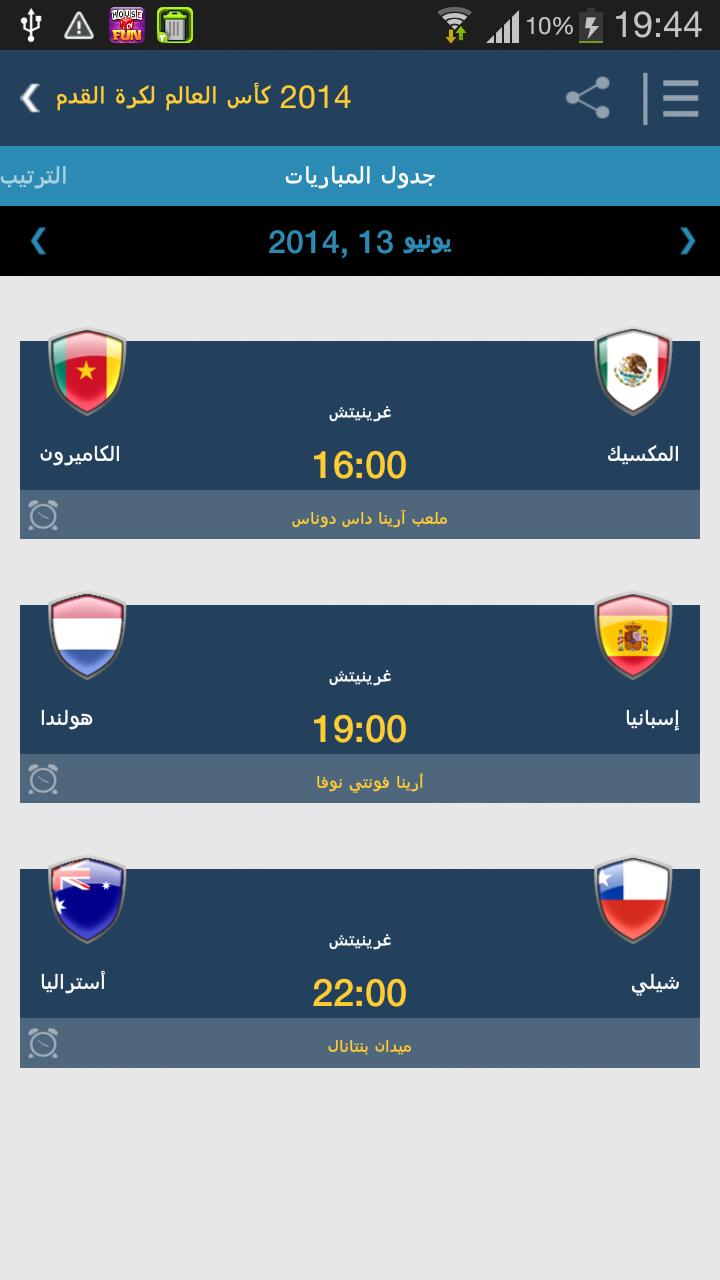Open the share menu in the top bar

pyautogui.click(x=585, y=96)
